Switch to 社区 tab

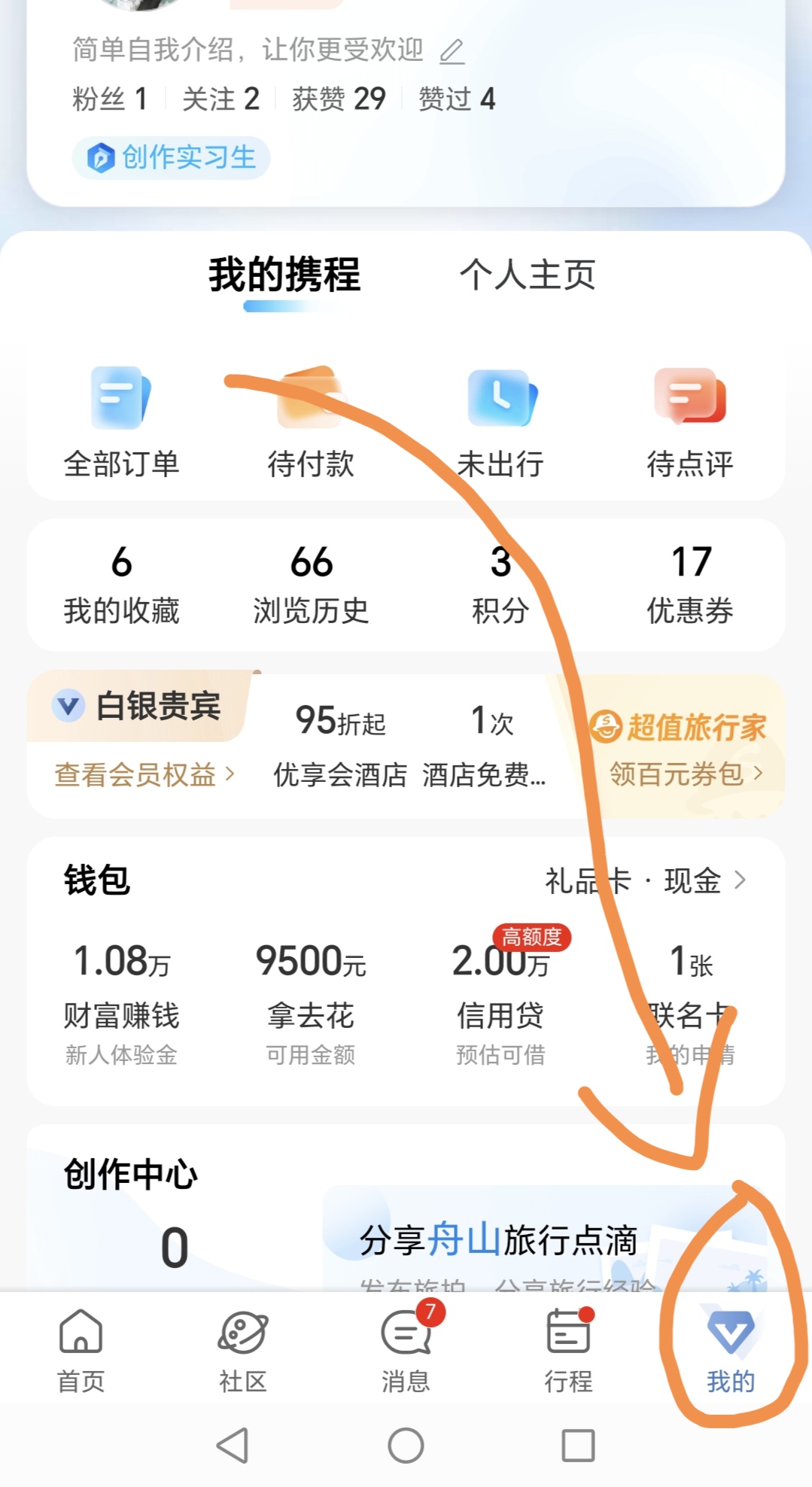[x=243, y=1352]
